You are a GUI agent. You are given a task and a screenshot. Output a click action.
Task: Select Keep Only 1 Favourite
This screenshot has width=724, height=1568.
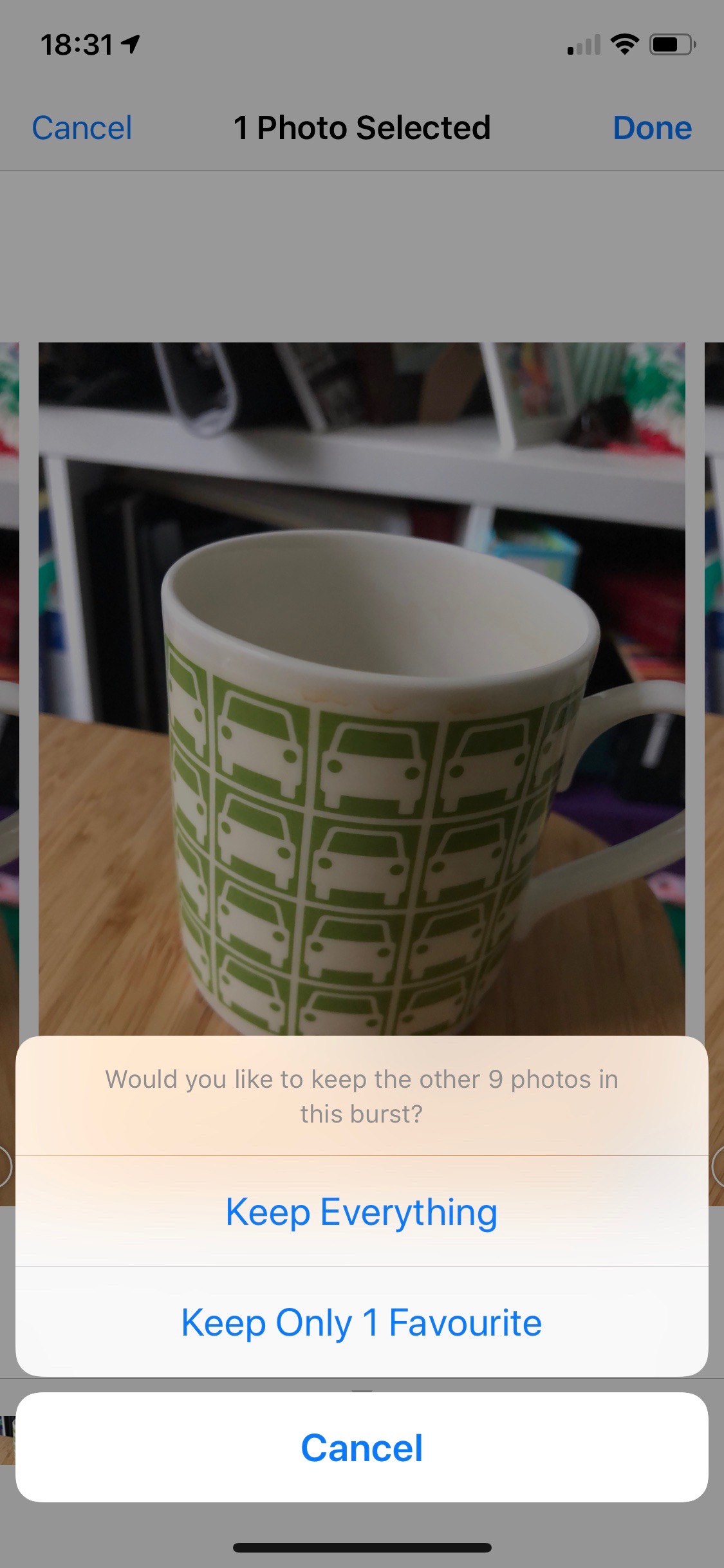tap(362, 1322)
